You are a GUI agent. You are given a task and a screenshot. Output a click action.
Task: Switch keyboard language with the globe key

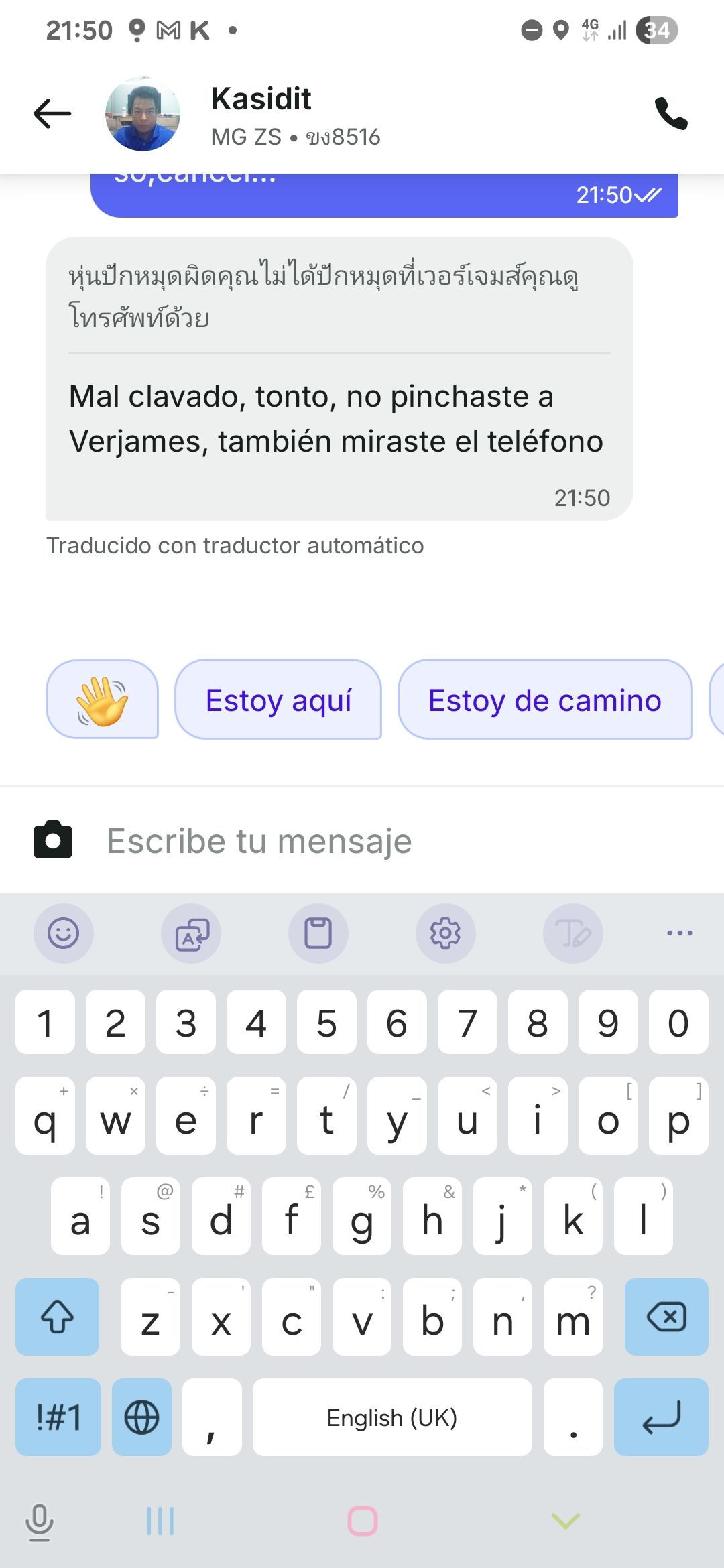point(141,1417)
